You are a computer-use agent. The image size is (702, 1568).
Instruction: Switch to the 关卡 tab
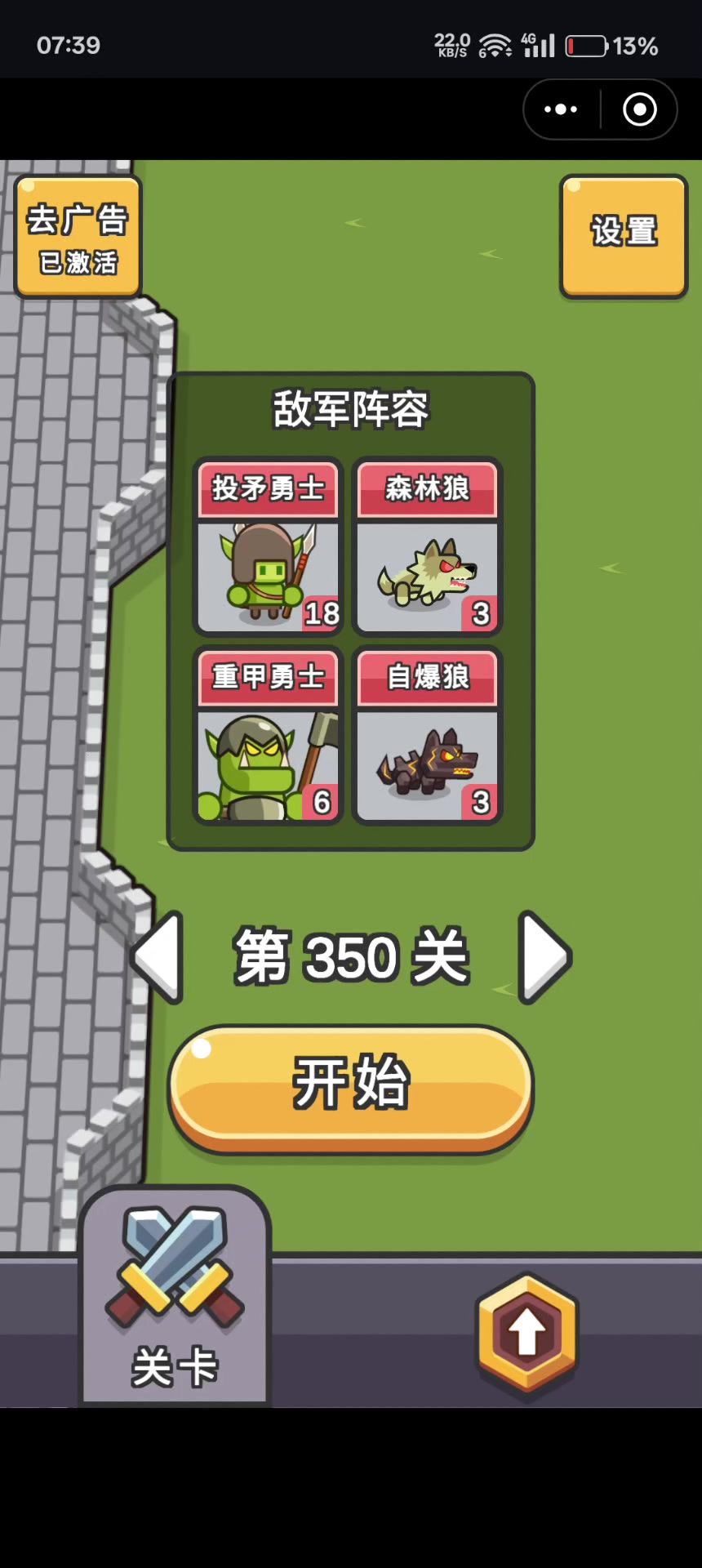[x=174, y=1298]
